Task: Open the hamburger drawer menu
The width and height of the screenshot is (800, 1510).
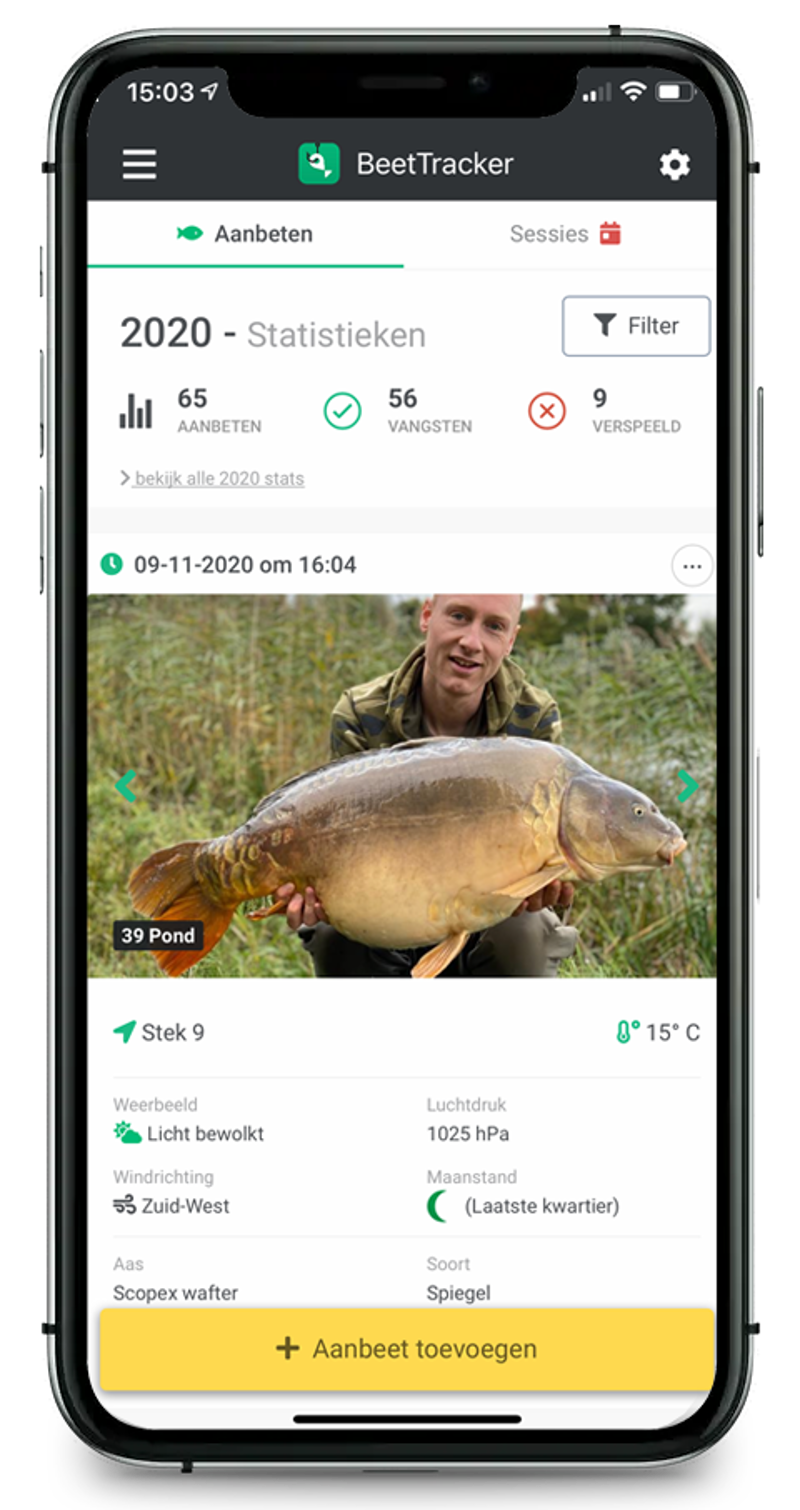Action: click(x=140, y=164)
